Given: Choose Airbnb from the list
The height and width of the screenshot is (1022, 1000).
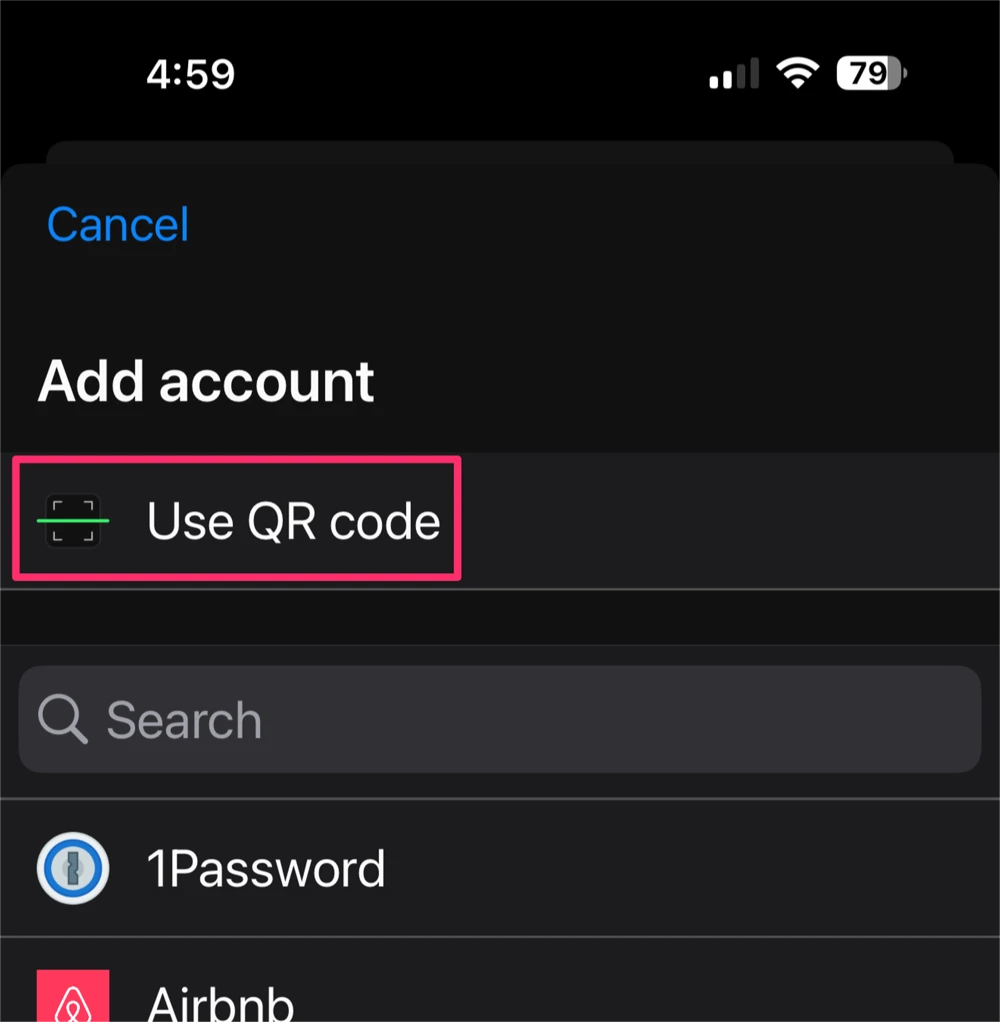Looking at the screenshot, I should pyautogui.click(x=222, y=998).
